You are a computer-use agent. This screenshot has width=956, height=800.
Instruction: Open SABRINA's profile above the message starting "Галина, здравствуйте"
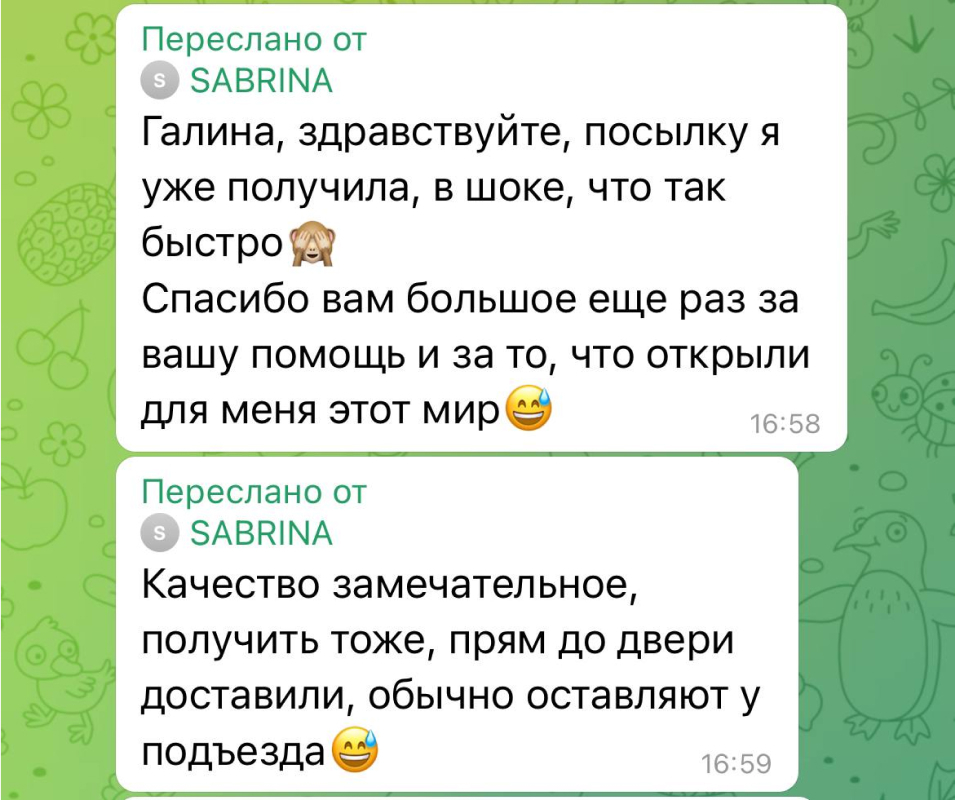[260, 80]
